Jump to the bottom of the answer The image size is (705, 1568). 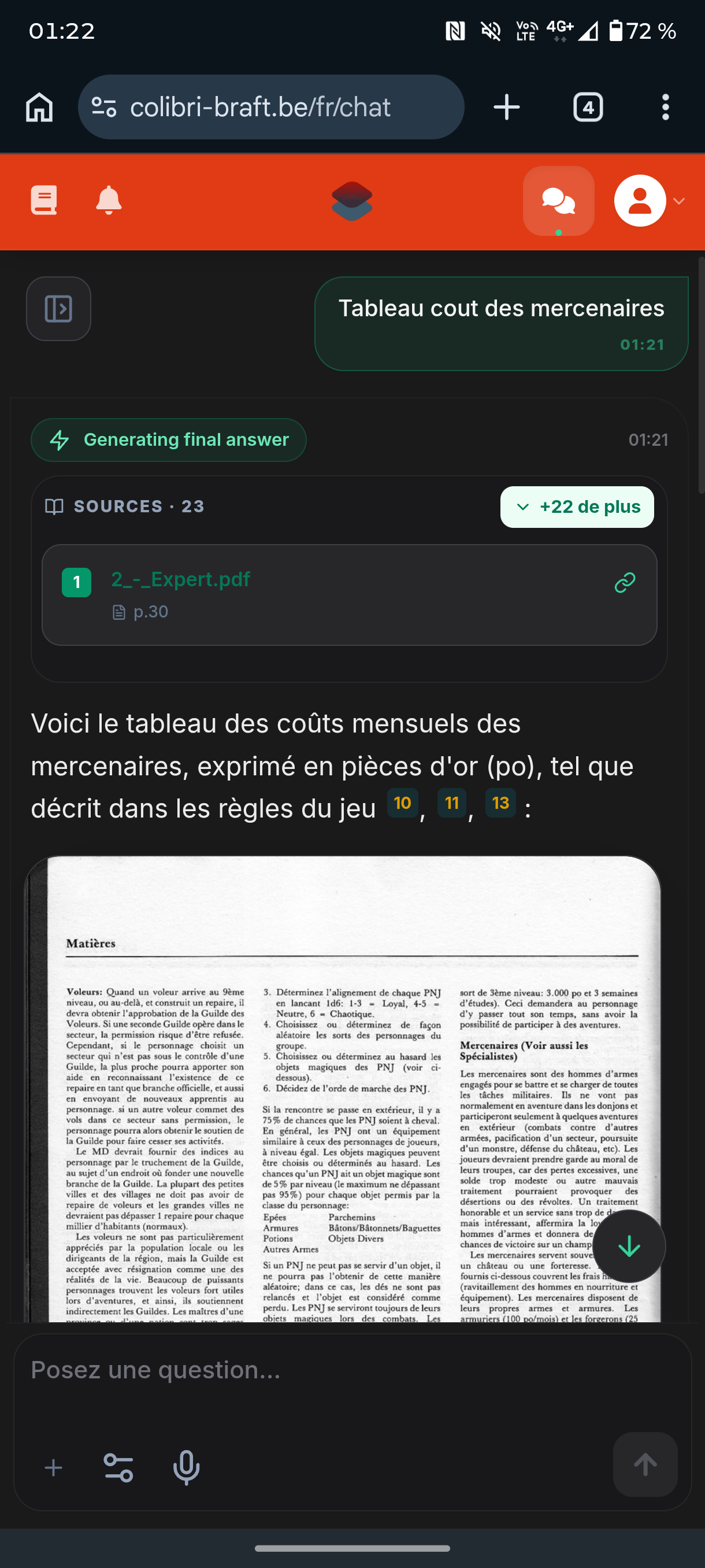click(628, 1246)
